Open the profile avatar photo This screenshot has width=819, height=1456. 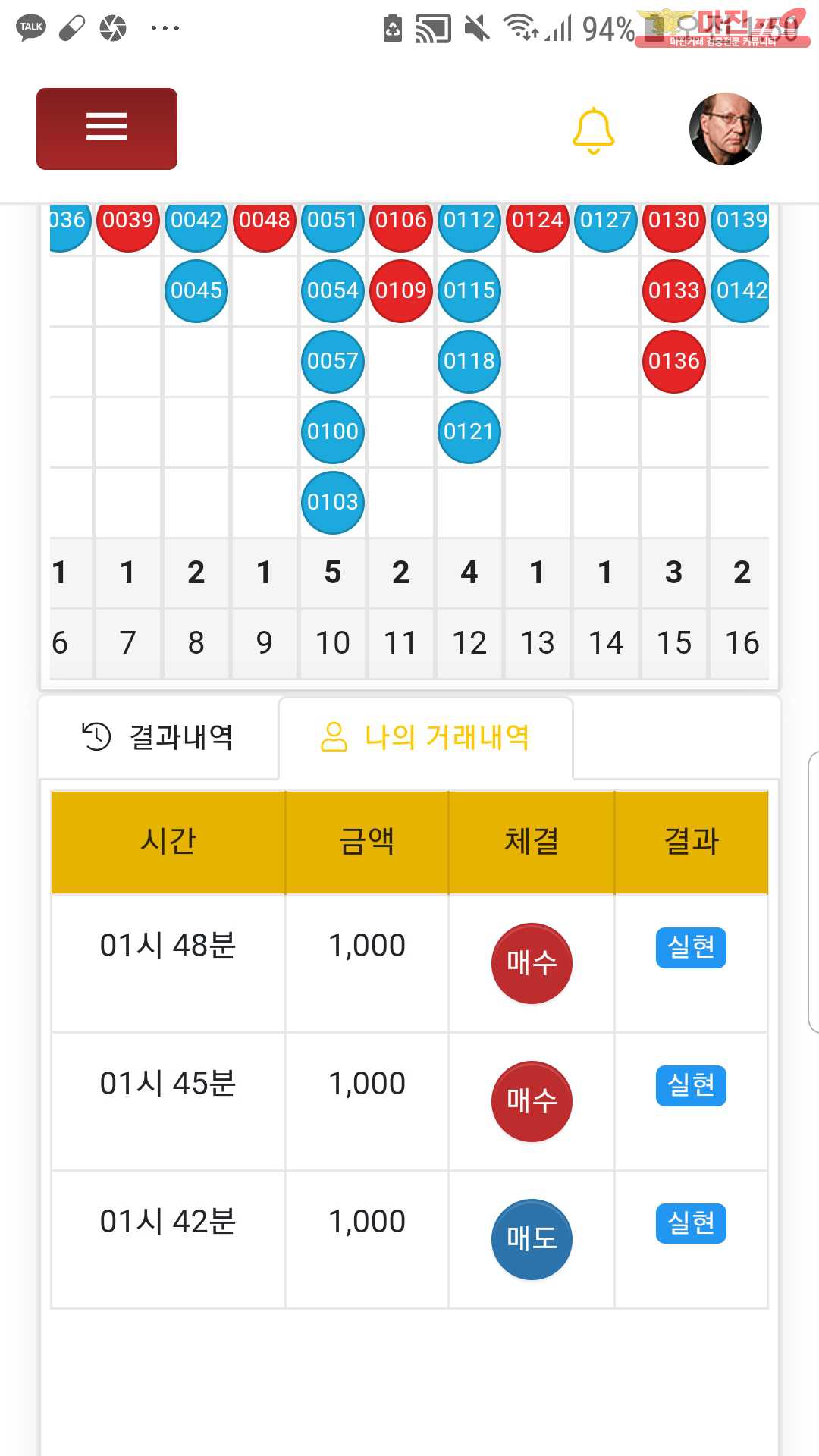coord(726,129)
